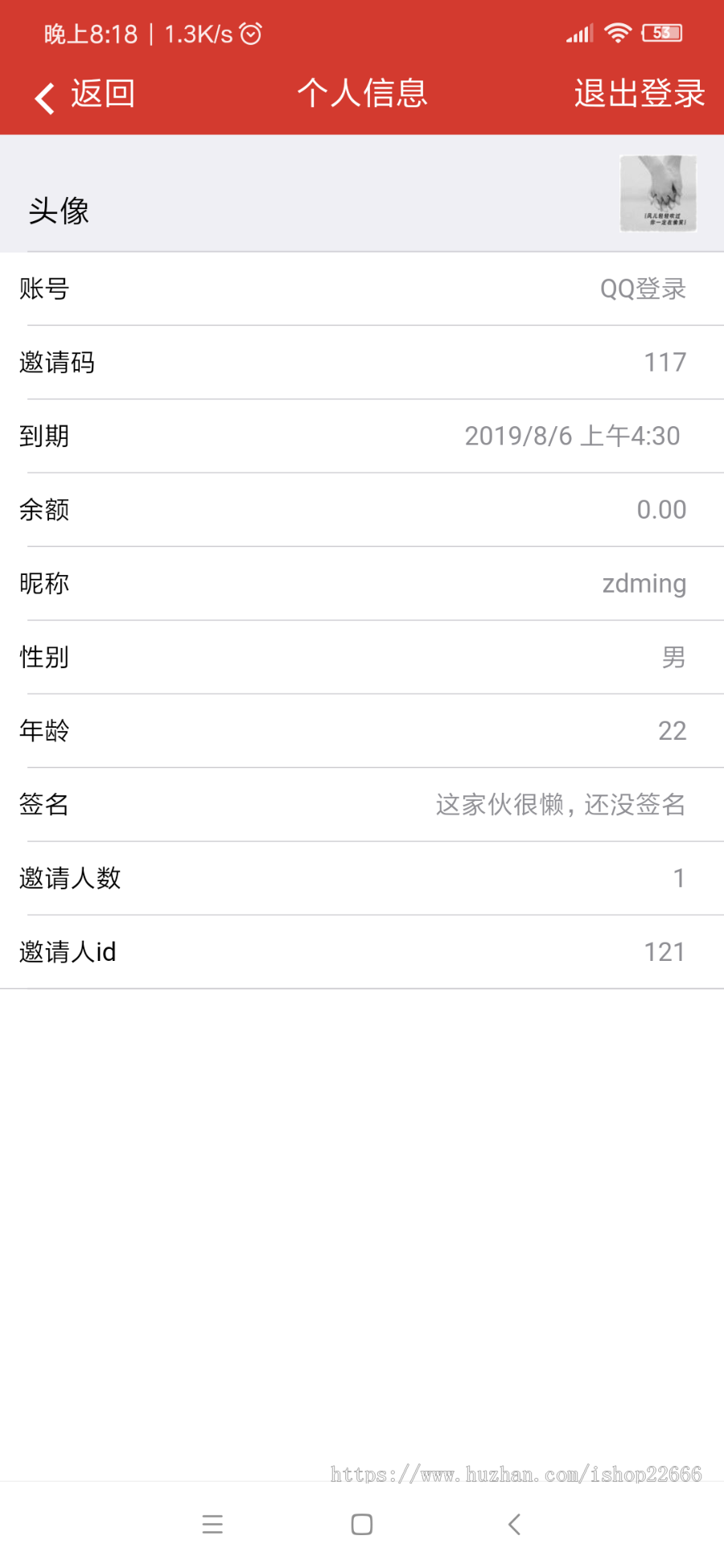Tap the 余额 row showing 0.00
This screenshot has width=724, height=1568.
click(x=362, y=510)
